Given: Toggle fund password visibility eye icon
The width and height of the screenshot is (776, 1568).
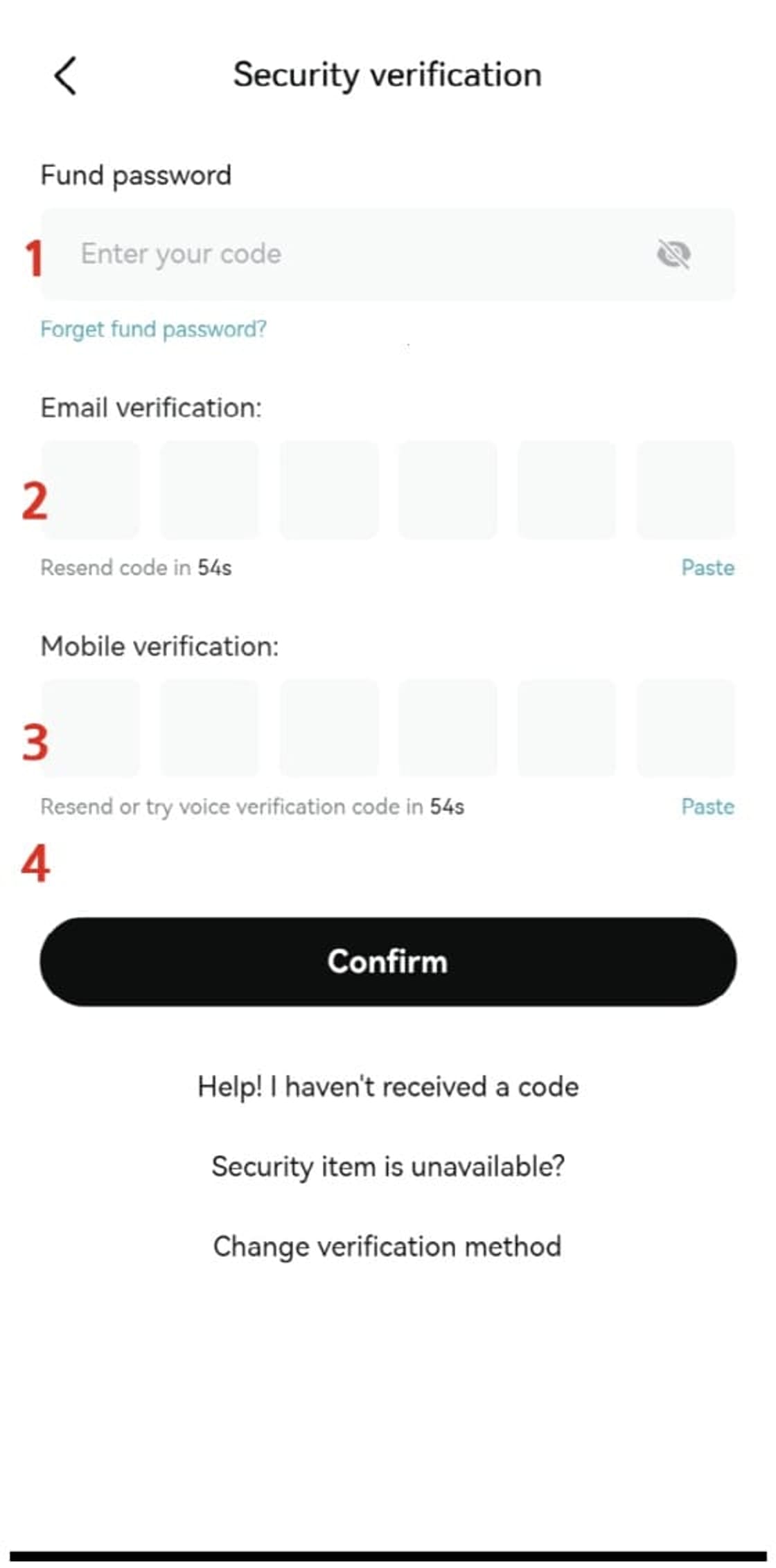Looking at the screenshot, I should 673,254.
